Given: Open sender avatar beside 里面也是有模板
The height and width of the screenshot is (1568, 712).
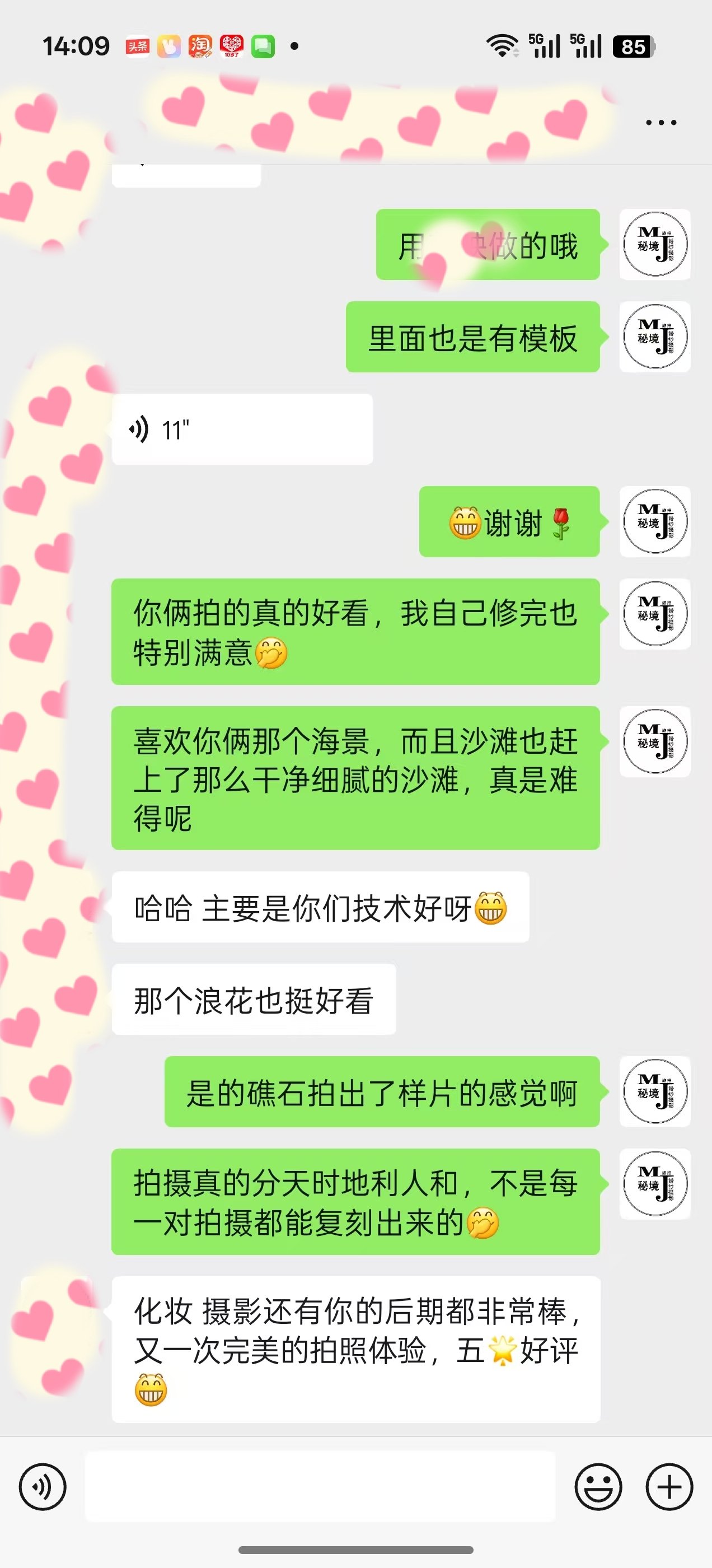Looking at the screenshot, I should (655, 337).
